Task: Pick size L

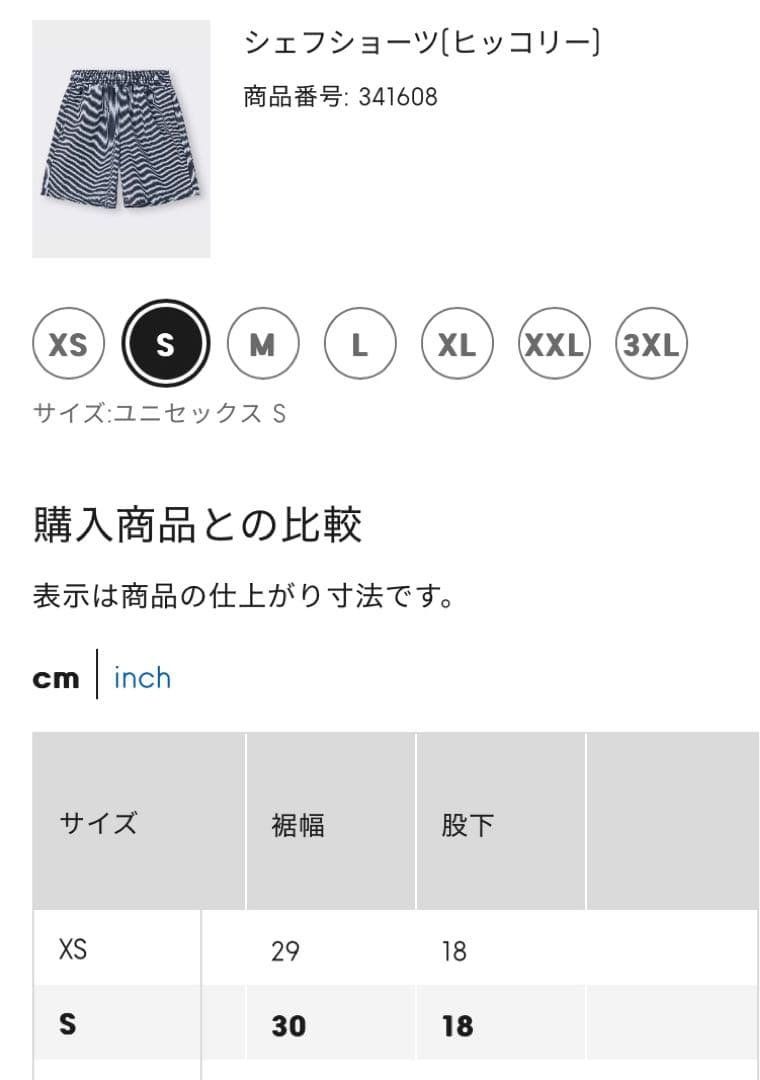Action: point(359,345)
